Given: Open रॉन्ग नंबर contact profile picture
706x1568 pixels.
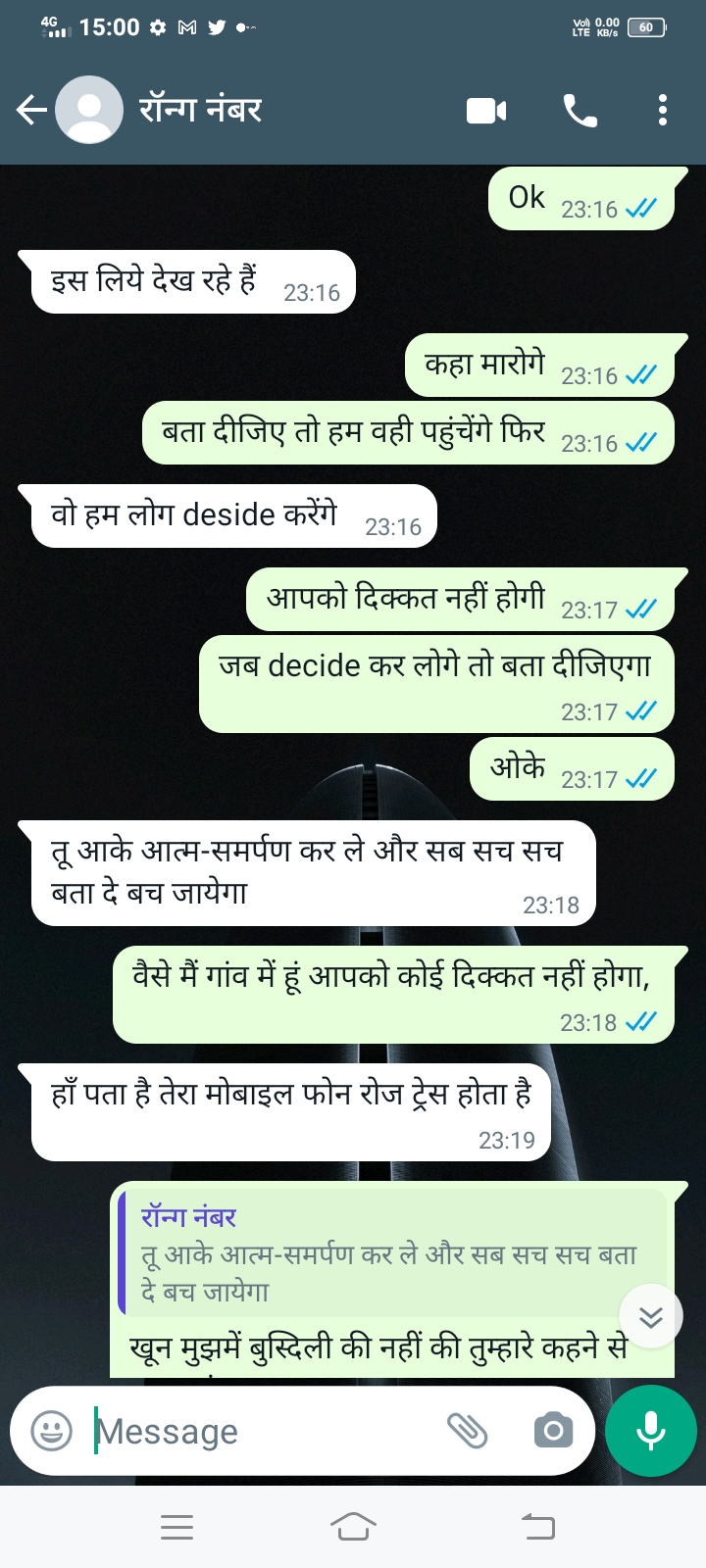Looking at the screenshot, I should (x=89, y=110).
